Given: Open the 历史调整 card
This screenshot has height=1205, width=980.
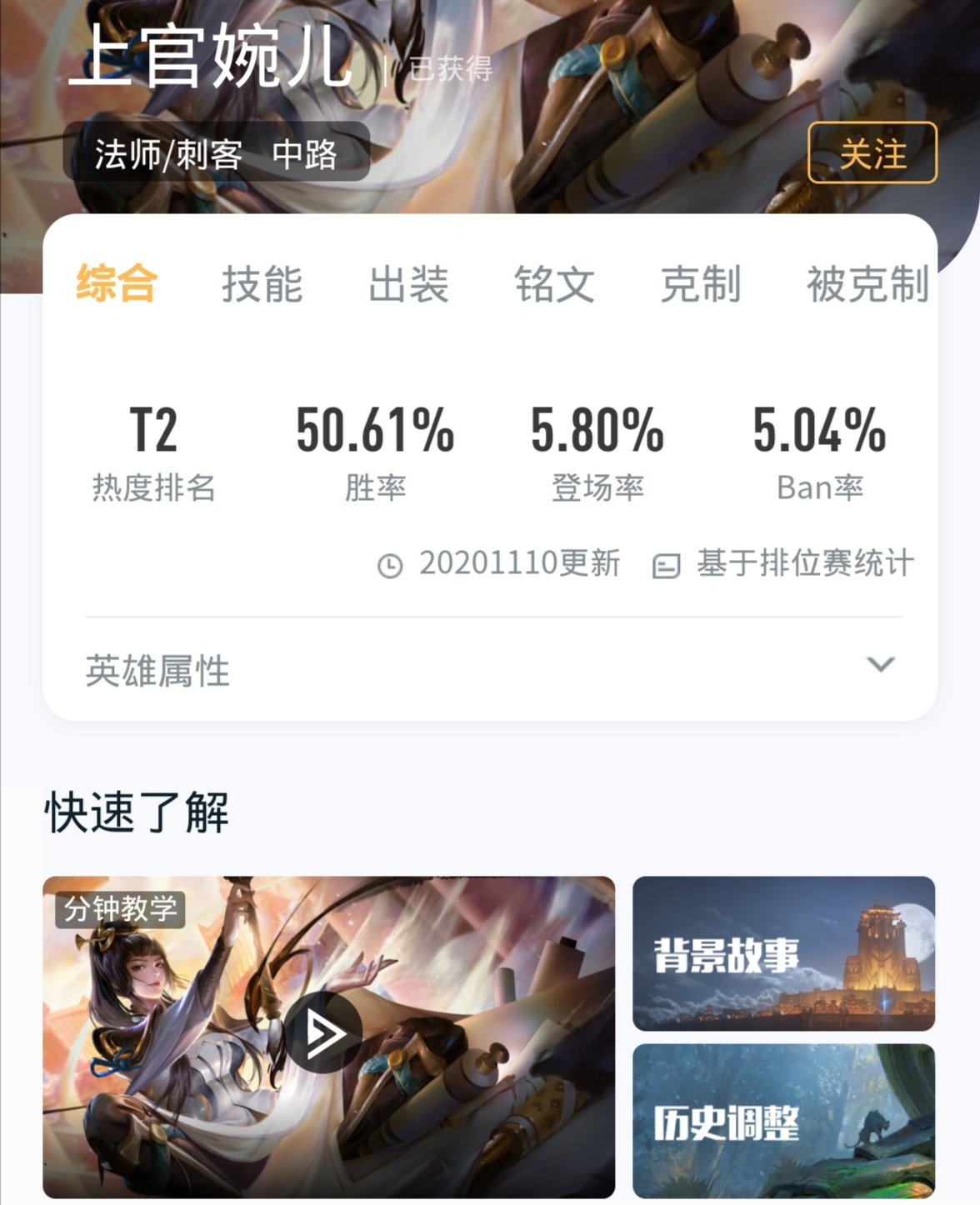Looking at the screenshot, I should [x=785, y=1122].
